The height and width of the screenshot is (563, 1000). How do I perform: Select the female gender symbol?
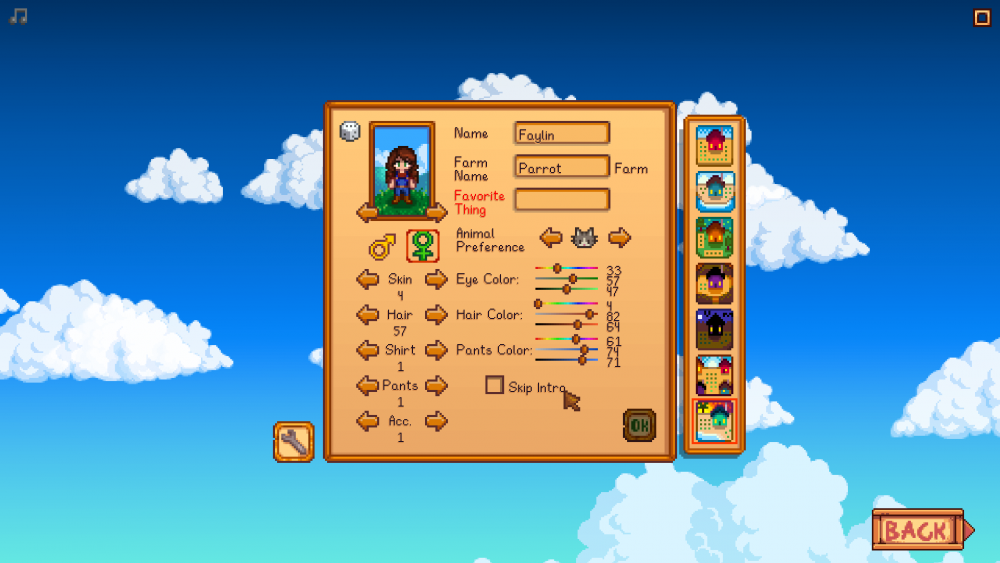click(423, 246)
